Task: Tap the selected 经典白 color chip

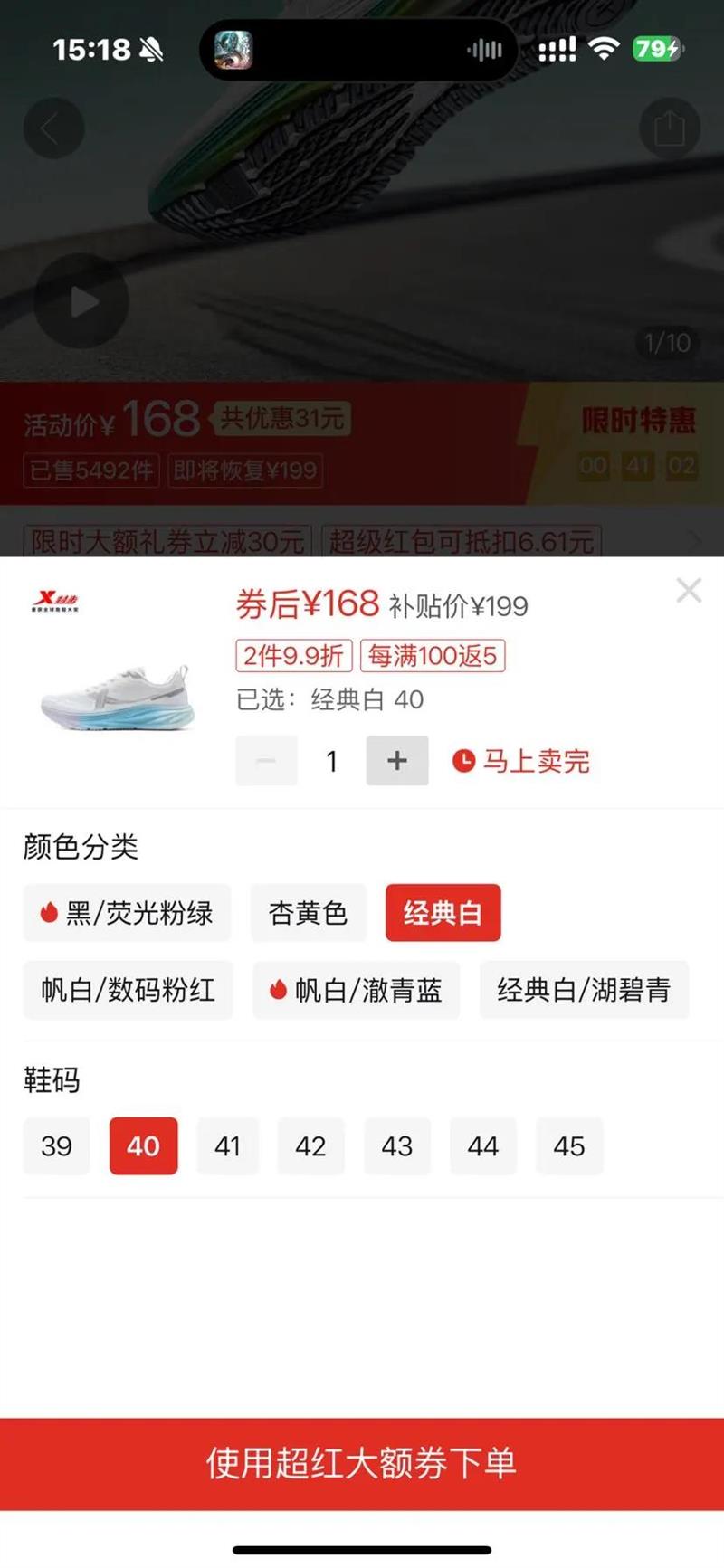Action: click(443, 913)
